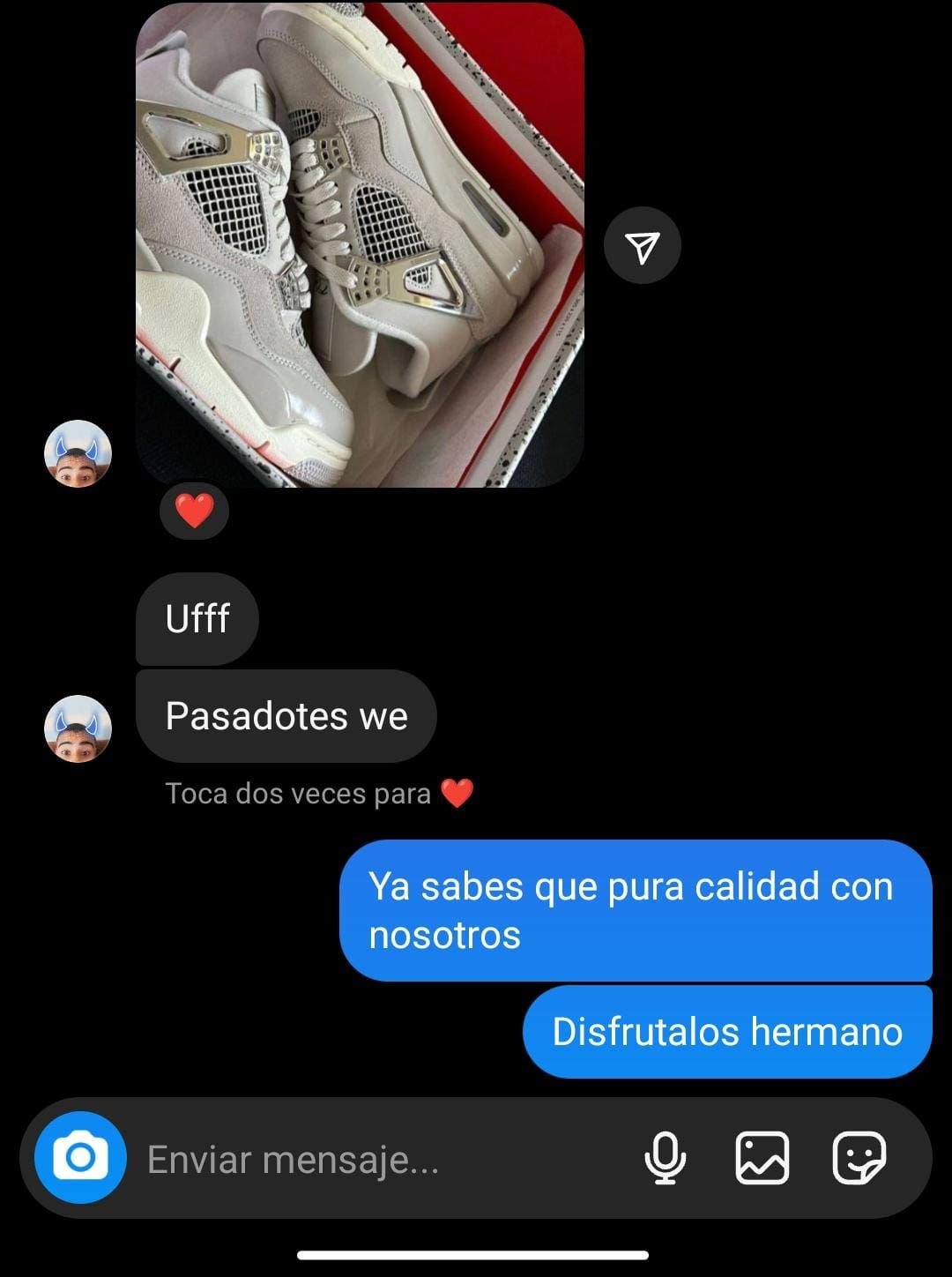This screenshot has height=1277, width=952.
Task: Open the gallery picker icon
Action: point(762,1158)
